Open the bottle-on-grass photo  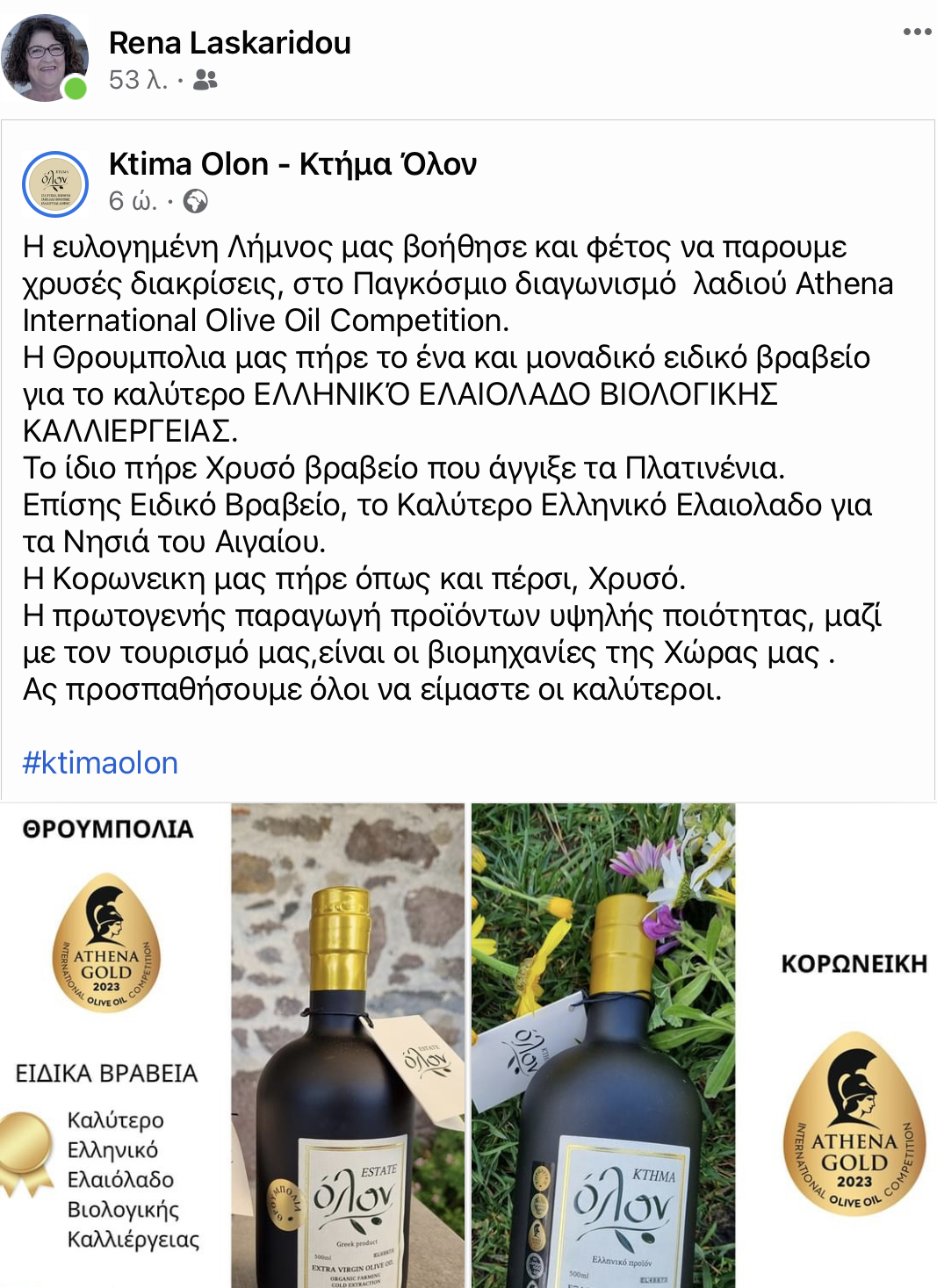[x=603, y=1045]
